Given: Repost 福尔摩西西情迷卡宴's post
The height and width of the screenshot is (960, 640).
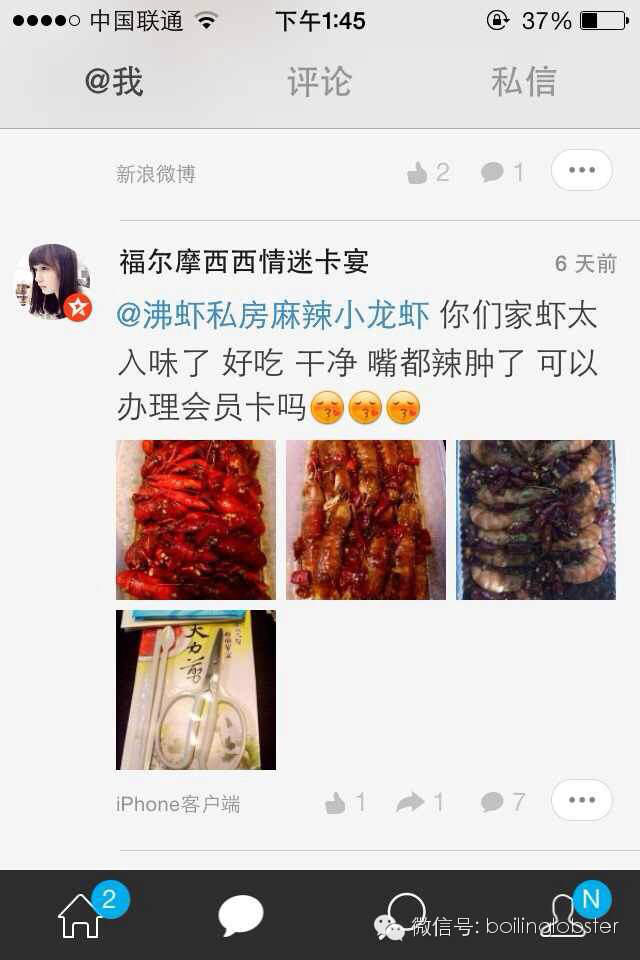Looking at the screenshot, I should (x=420, y=802).
